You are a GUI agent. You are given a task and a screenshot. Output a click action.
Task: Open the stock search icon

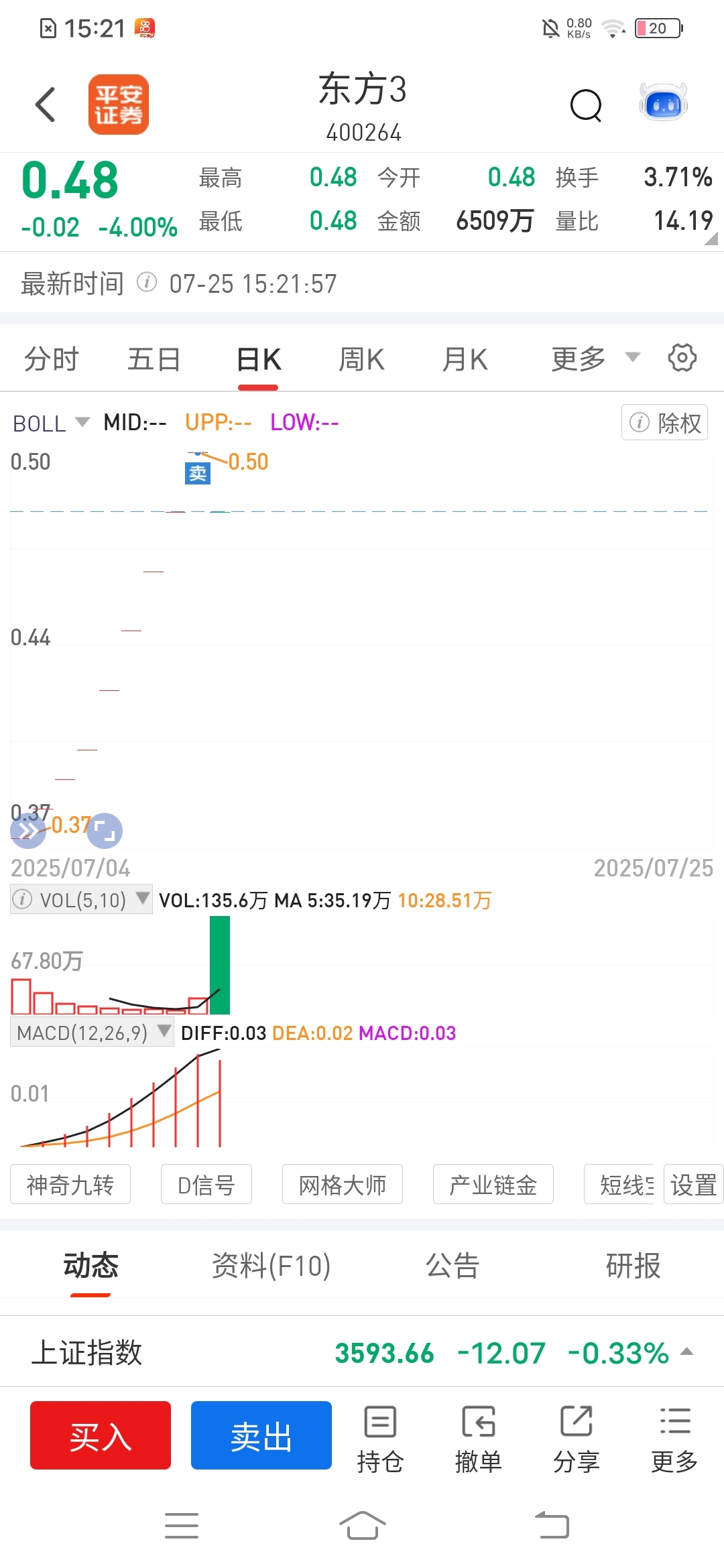586,105
